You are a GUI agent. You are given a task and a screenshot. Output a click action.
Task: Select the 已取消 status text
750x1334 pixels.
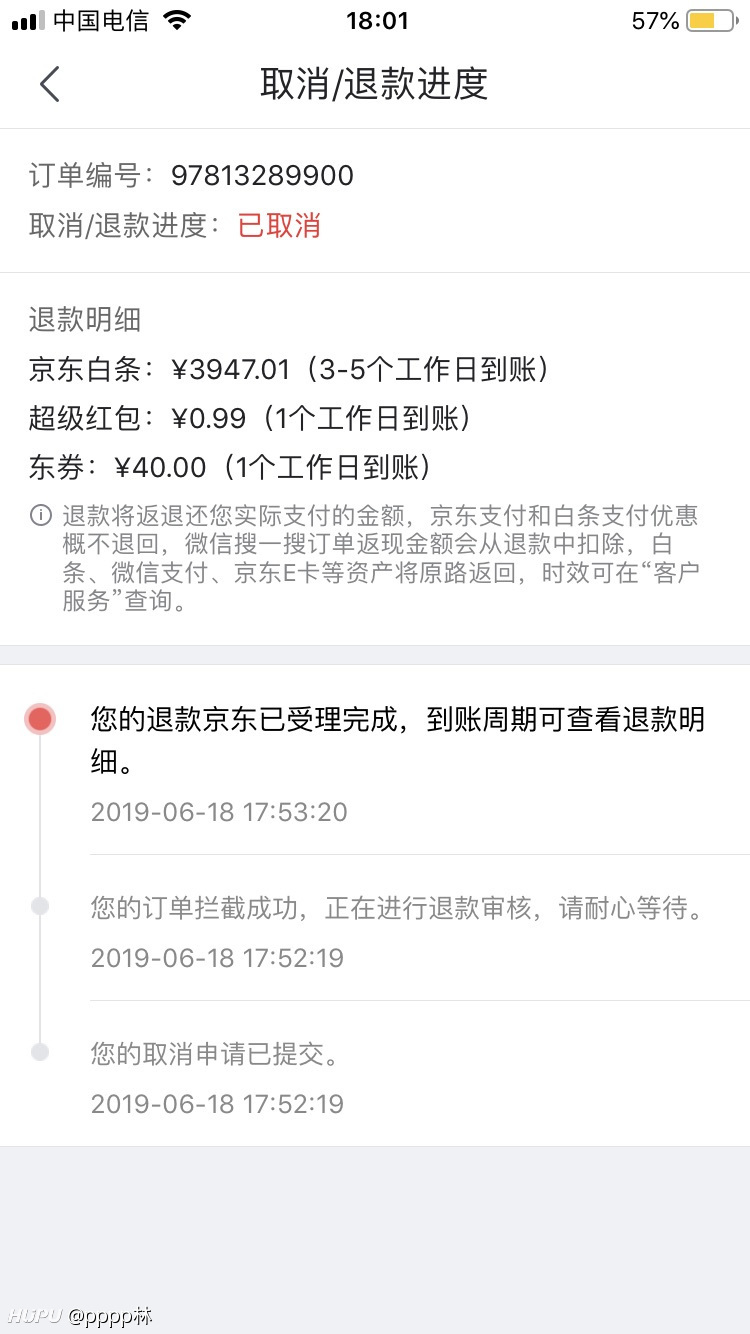(x=278, y=226)
